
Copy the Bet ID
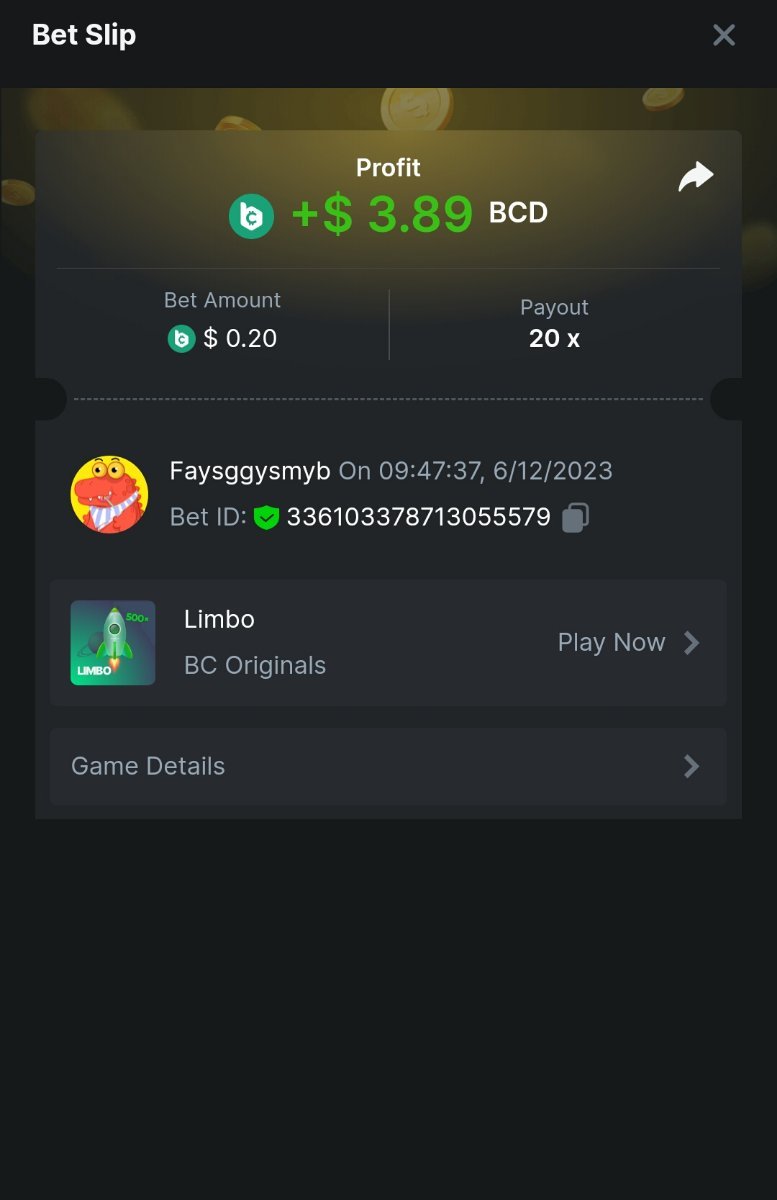575,517
